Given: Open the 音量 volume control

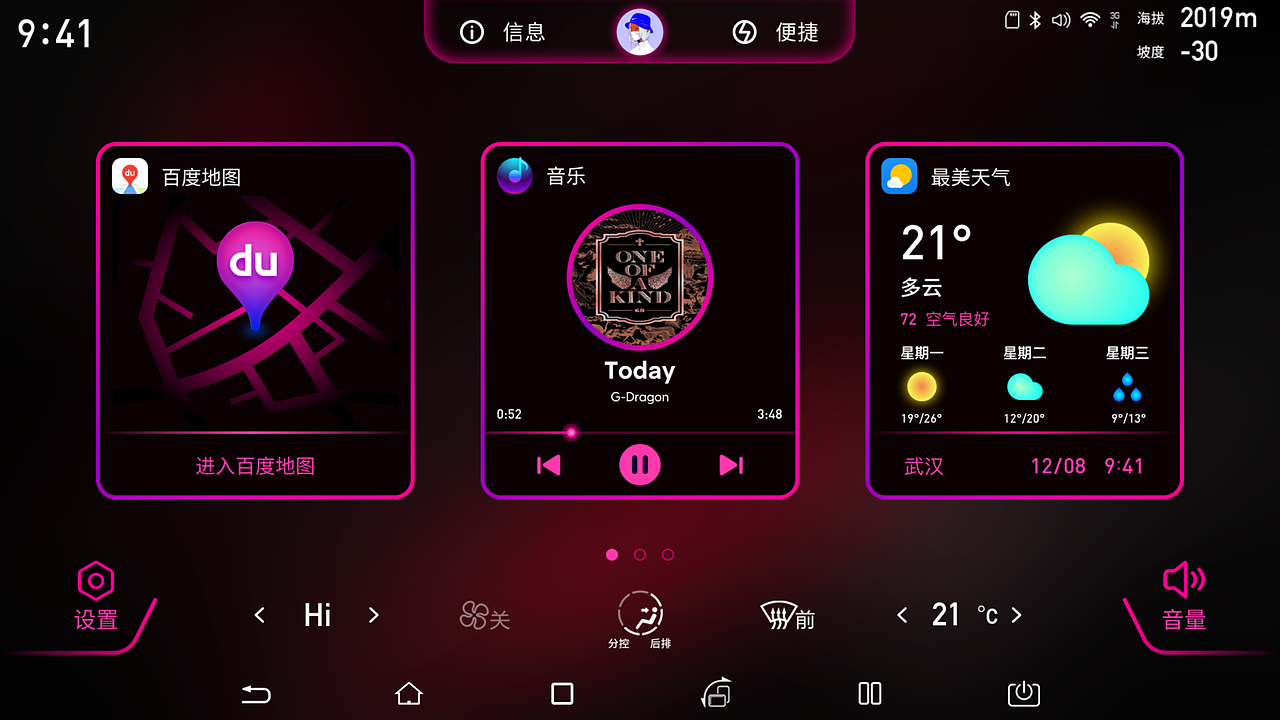Looking at the screenshot, I should tap(1184, 598).
